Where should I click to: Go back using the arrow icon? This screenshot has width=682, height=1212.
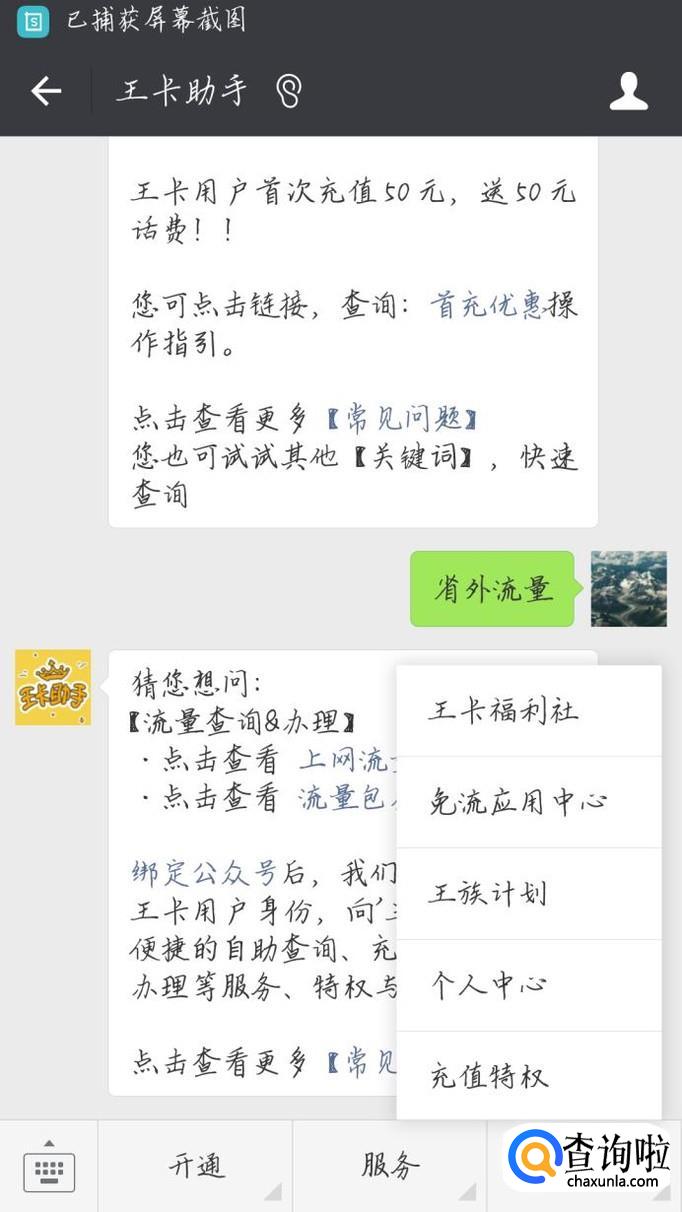(46, 92)
